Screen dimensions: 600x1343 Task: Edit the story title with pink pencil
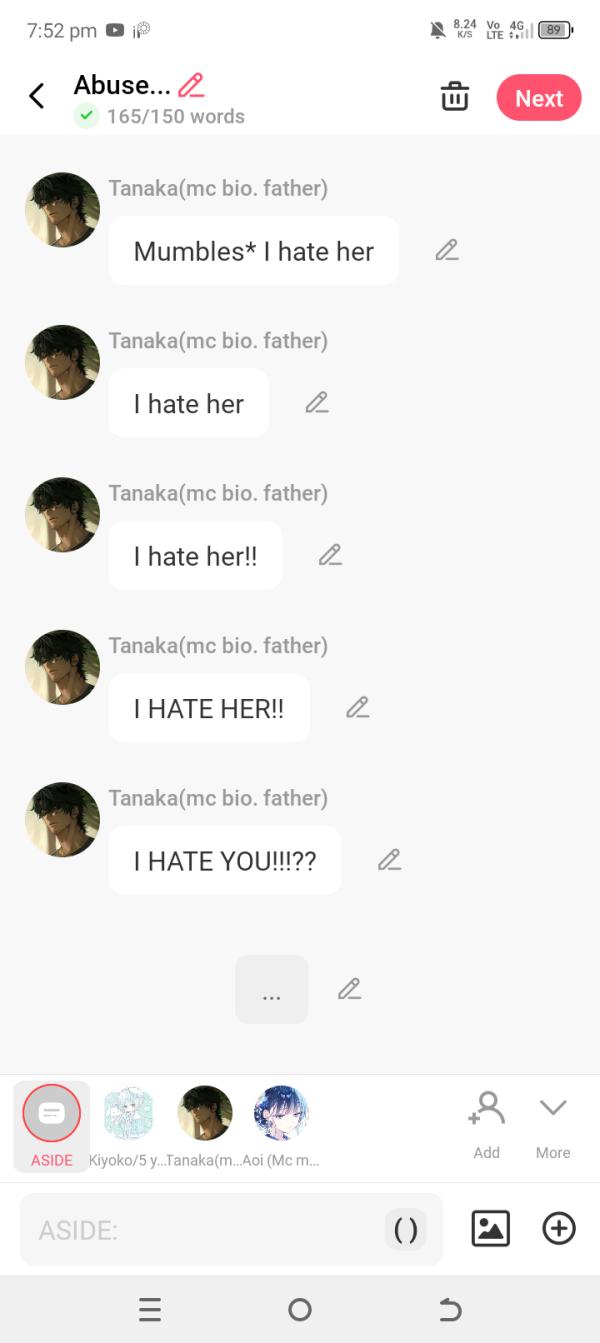point(190,85)
